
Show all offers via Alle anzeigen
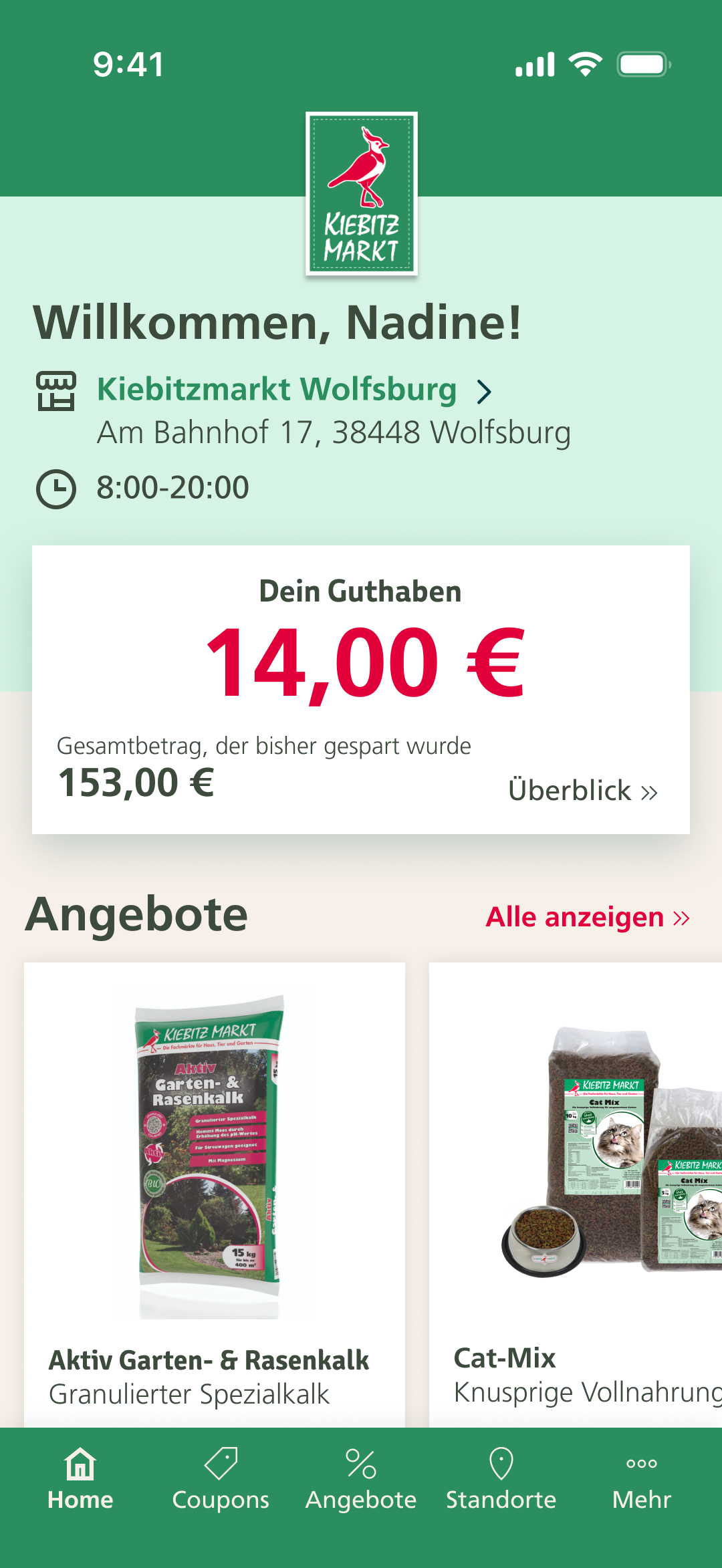(587, 917)
